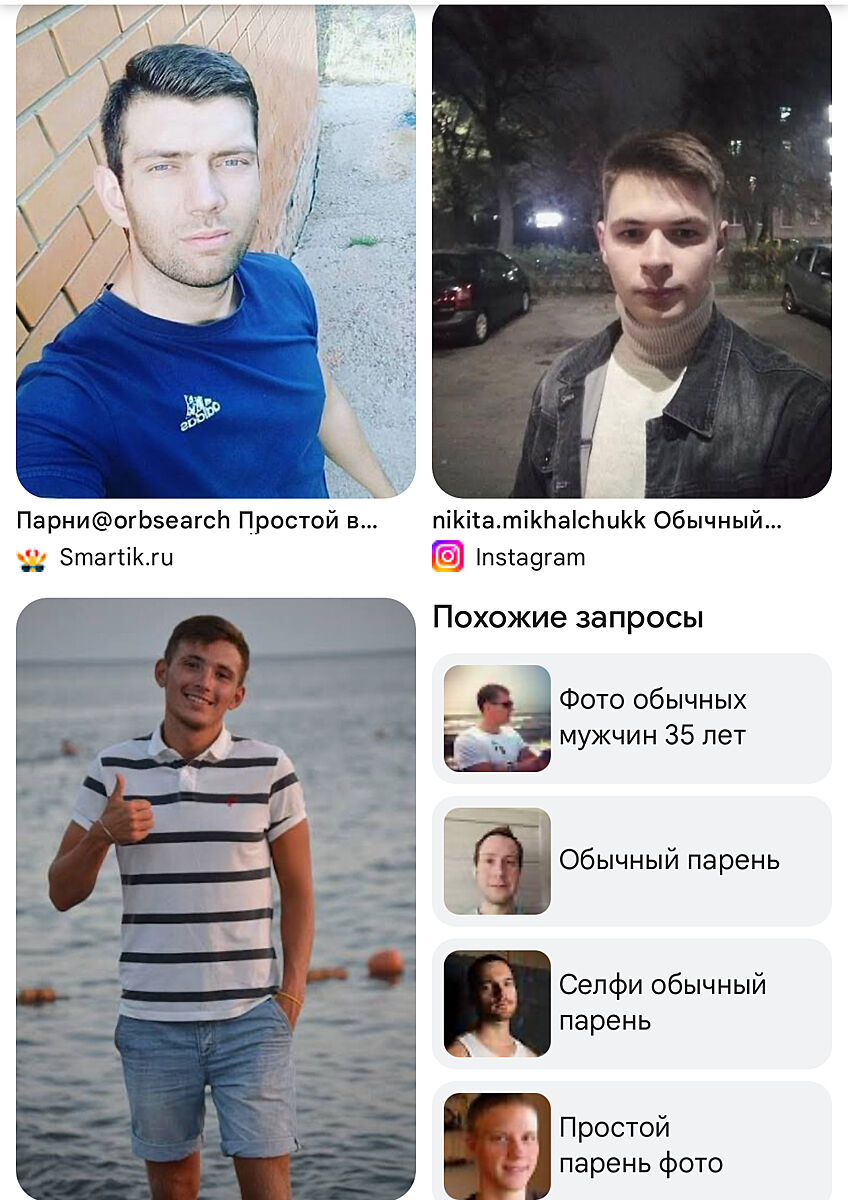
Task: Choose related search Простой парень фото
Action: point(631,1144)
